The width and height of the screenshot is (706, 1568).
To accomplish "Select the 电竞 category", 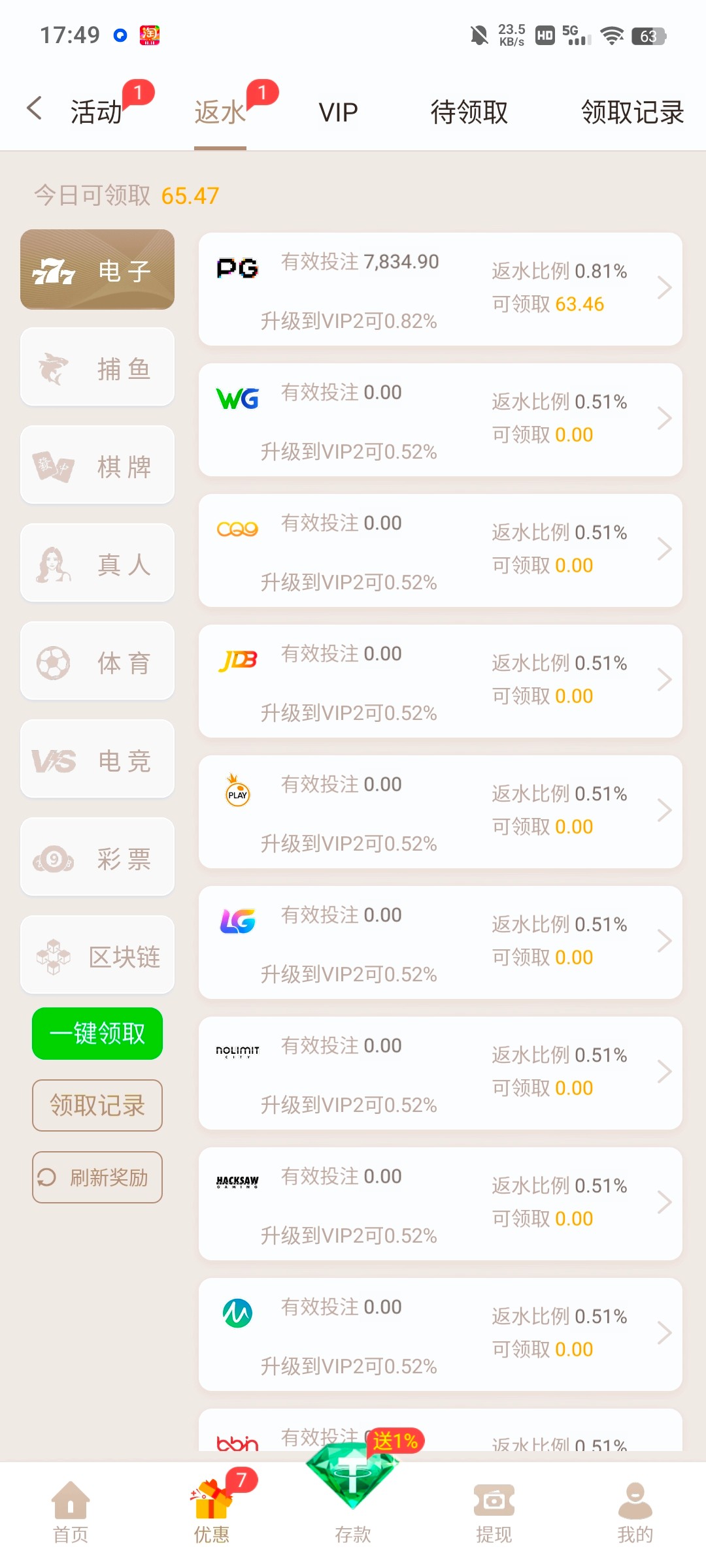I will 97,760.
